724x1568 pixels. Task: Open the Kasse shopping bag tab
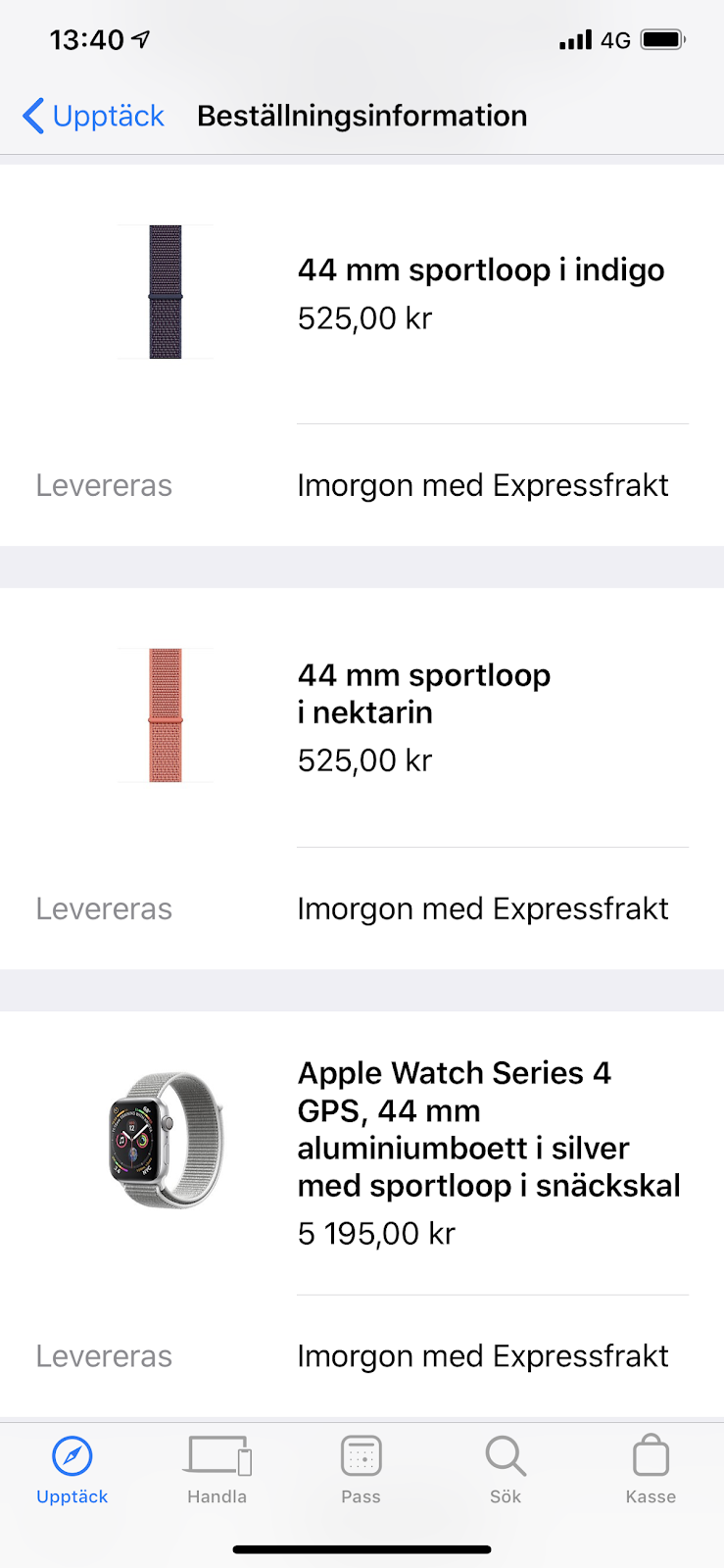click(651, 1468)
